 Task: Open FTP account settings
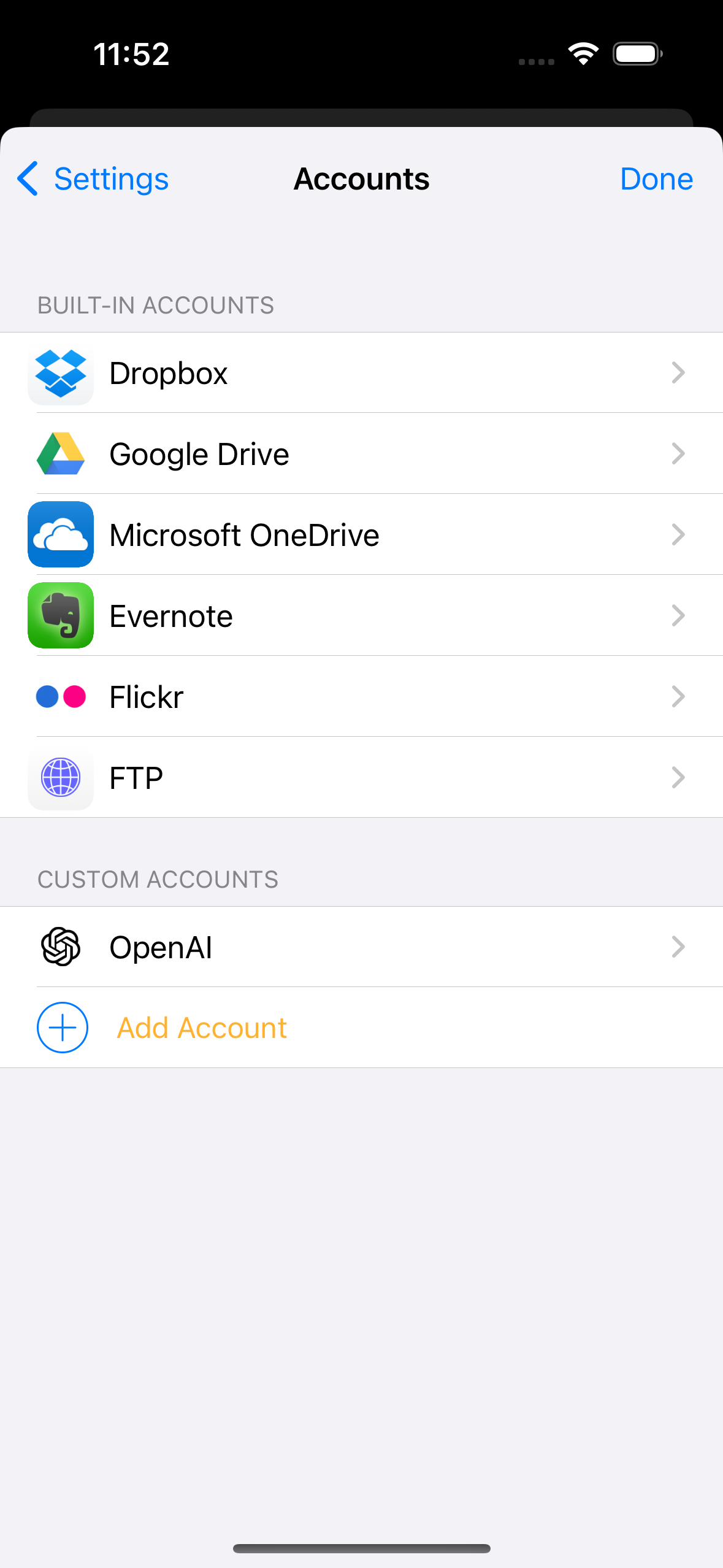click(x=361, y=778)
